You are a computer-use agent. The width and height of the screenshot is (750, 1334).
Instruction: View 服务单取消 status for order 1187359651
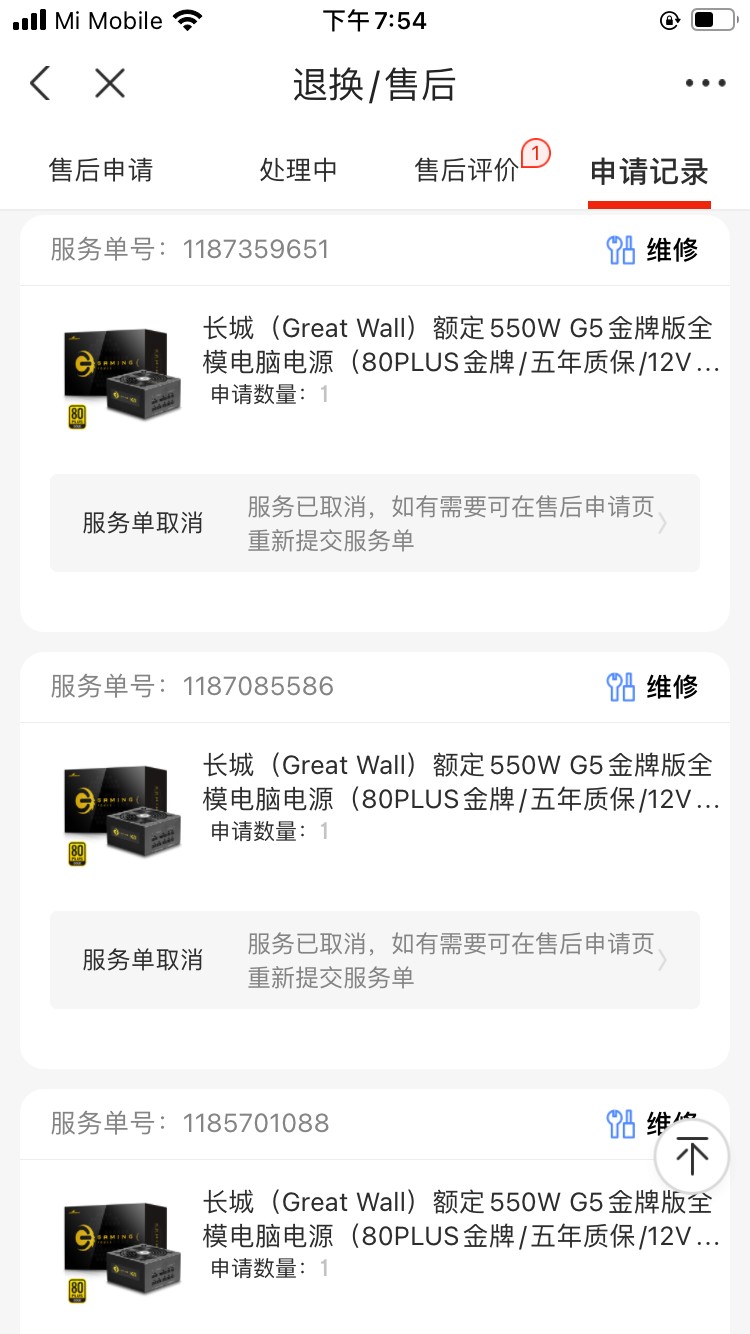375,523
